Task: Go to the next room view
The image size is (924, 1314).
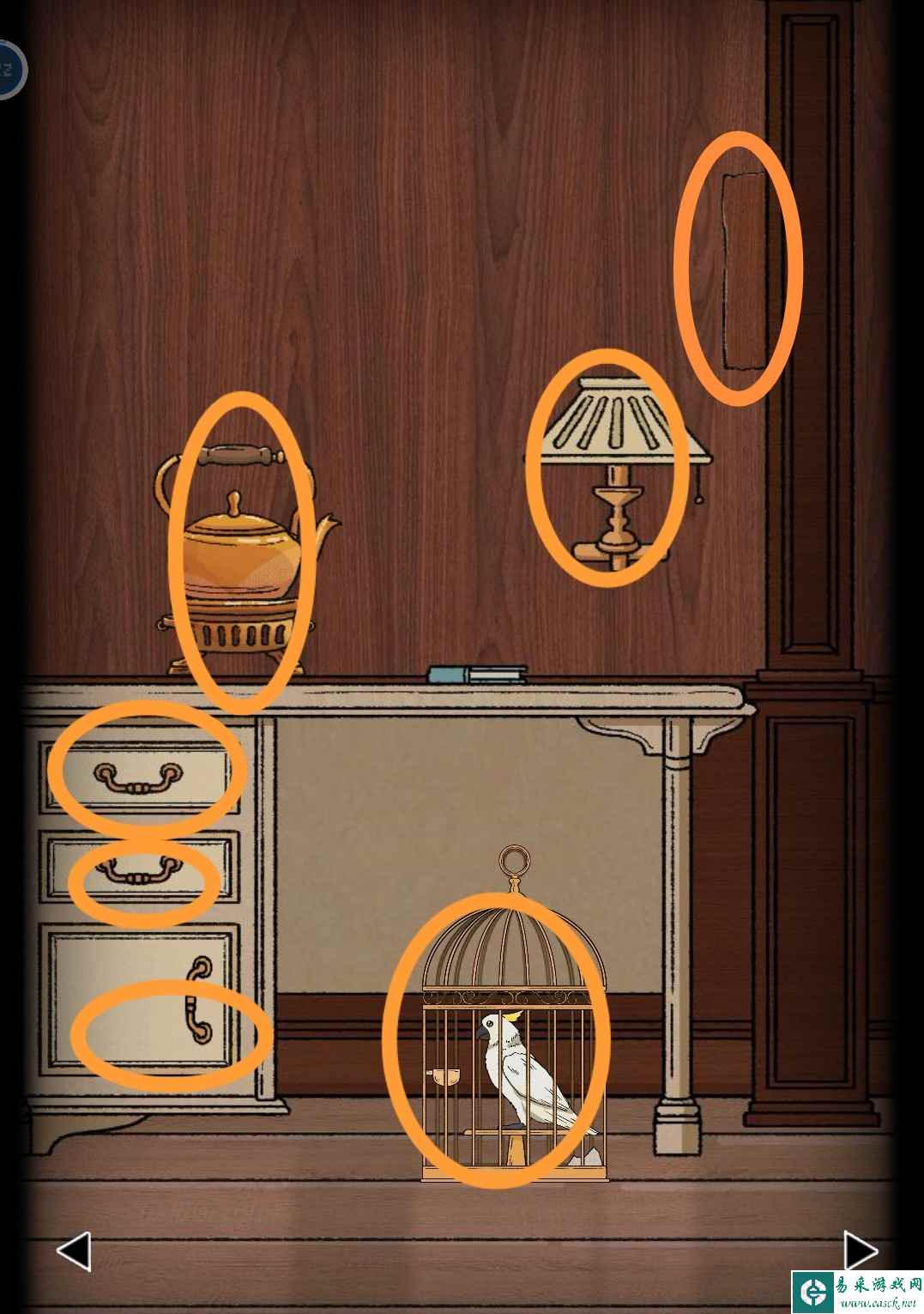Action: tap(858, 1250)
